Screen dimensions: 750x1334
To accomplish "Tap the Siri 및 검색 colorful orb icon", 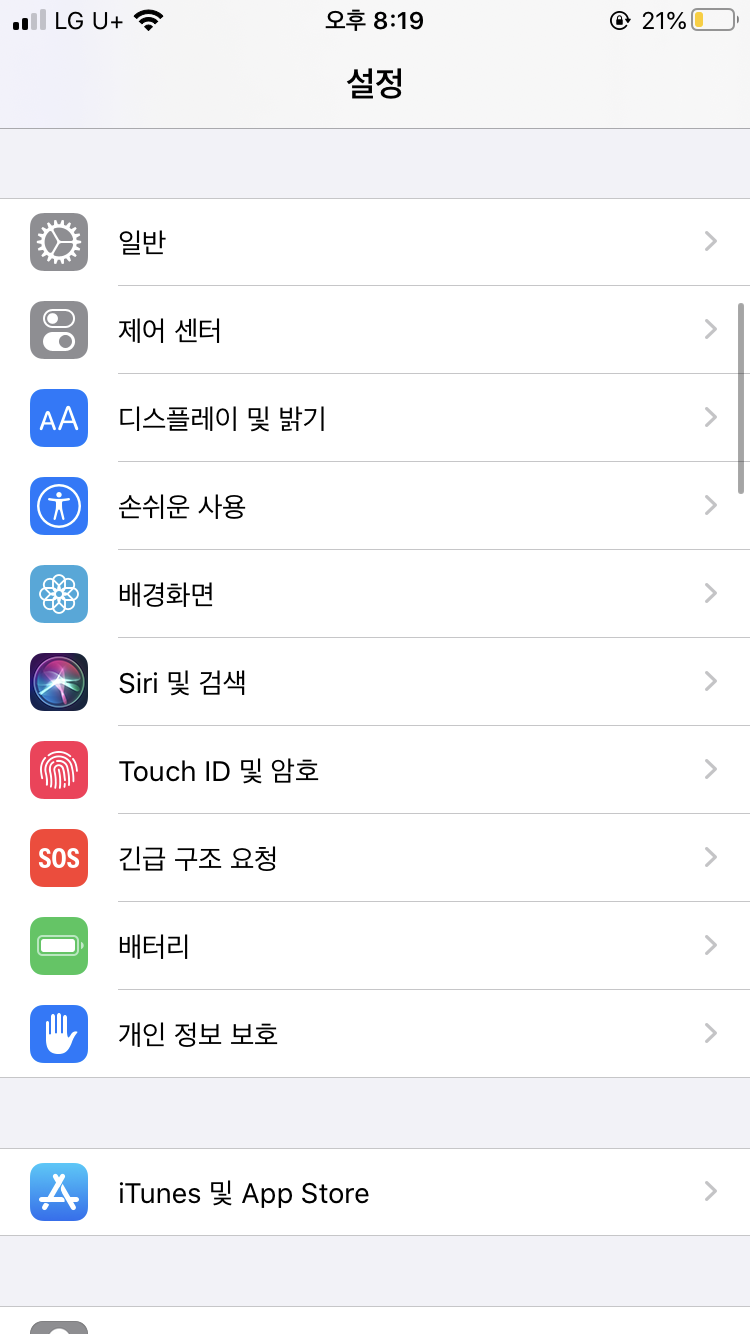I will tap(58, 682).
